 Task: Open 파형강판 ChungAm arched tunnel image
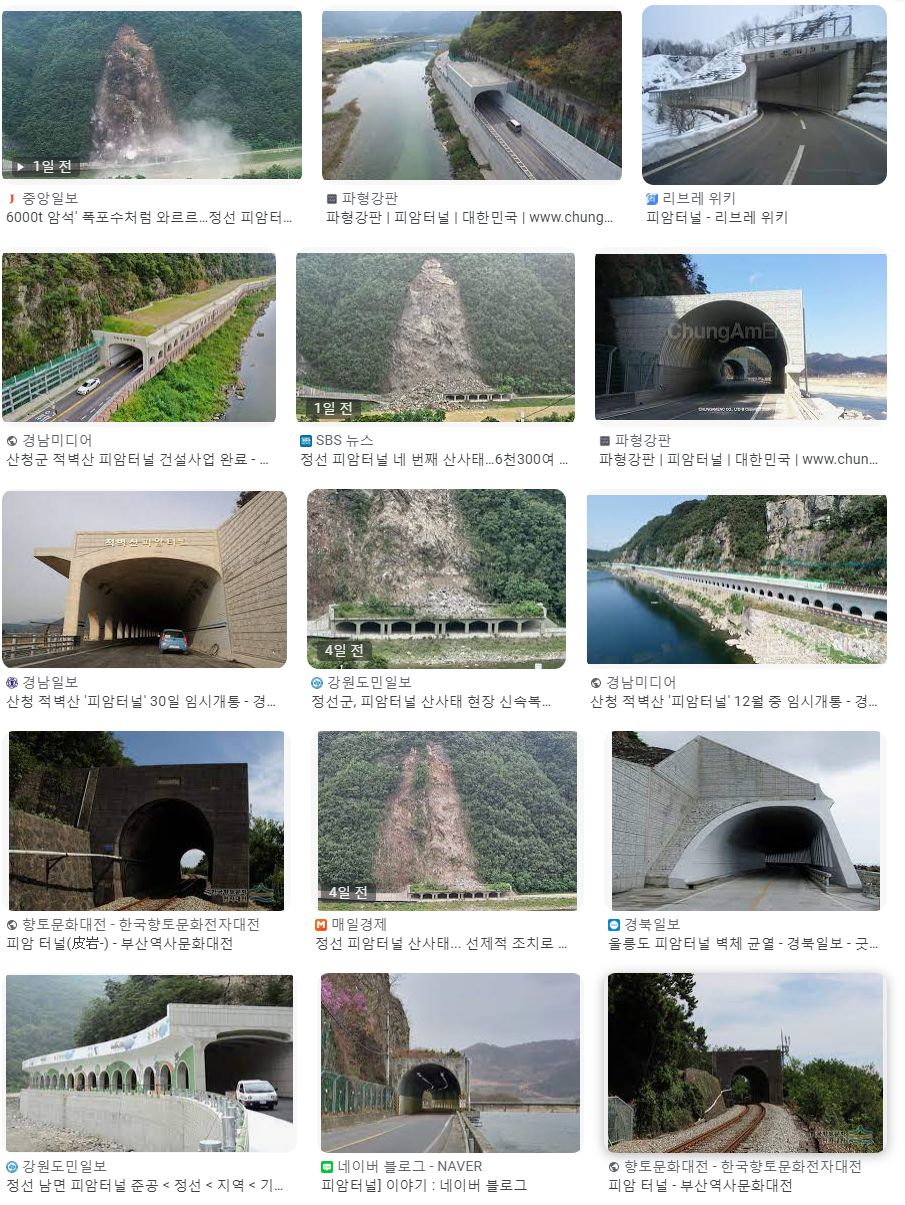(740, 337)
